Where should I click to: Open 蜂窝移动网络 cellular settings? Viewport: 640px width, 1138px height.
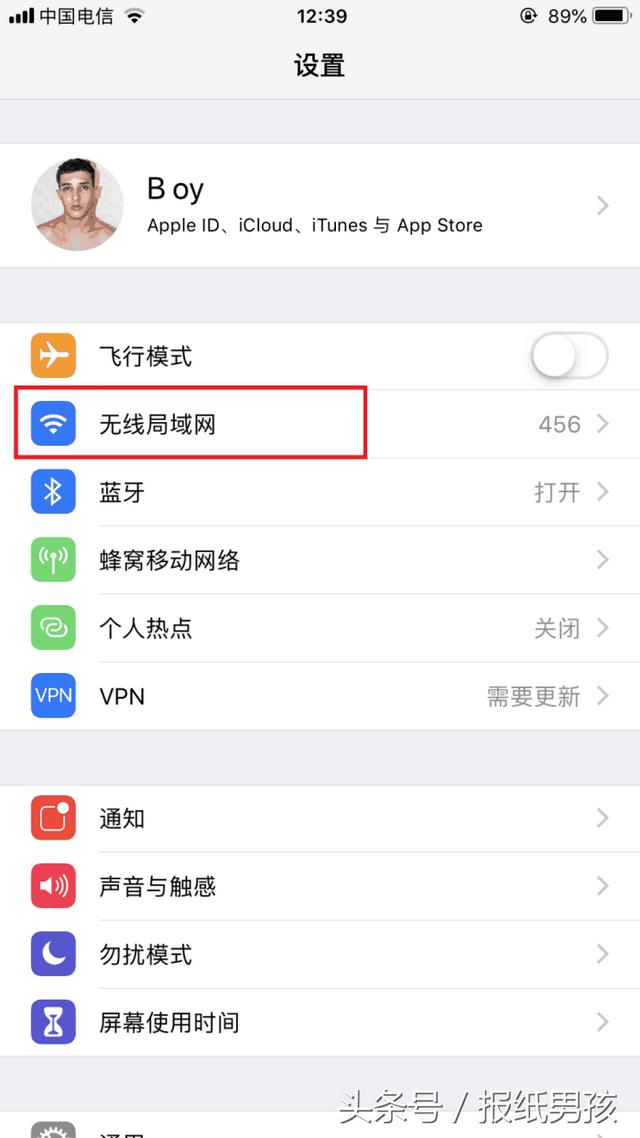click(320, 560)
